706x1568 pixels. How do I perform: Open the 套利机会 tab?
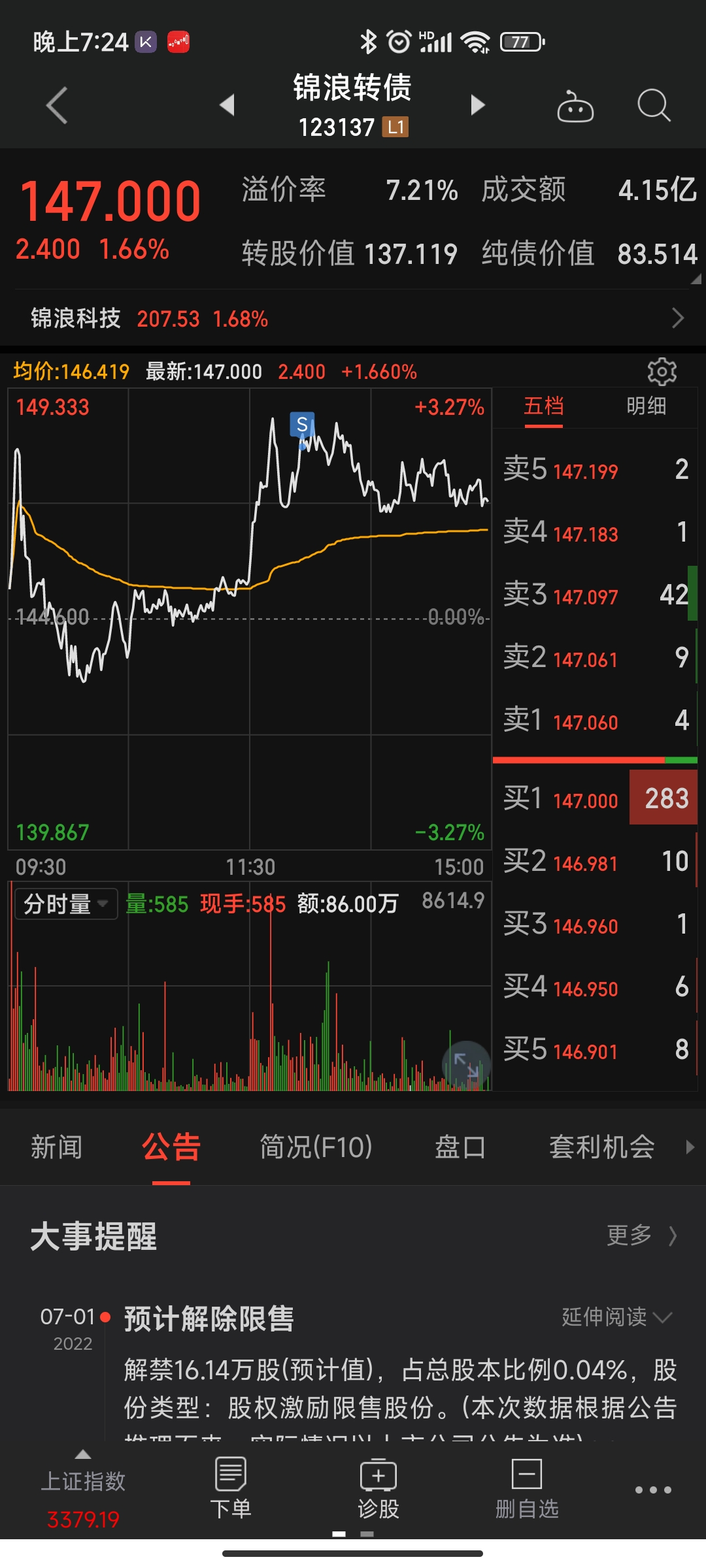click(601, 1147)
